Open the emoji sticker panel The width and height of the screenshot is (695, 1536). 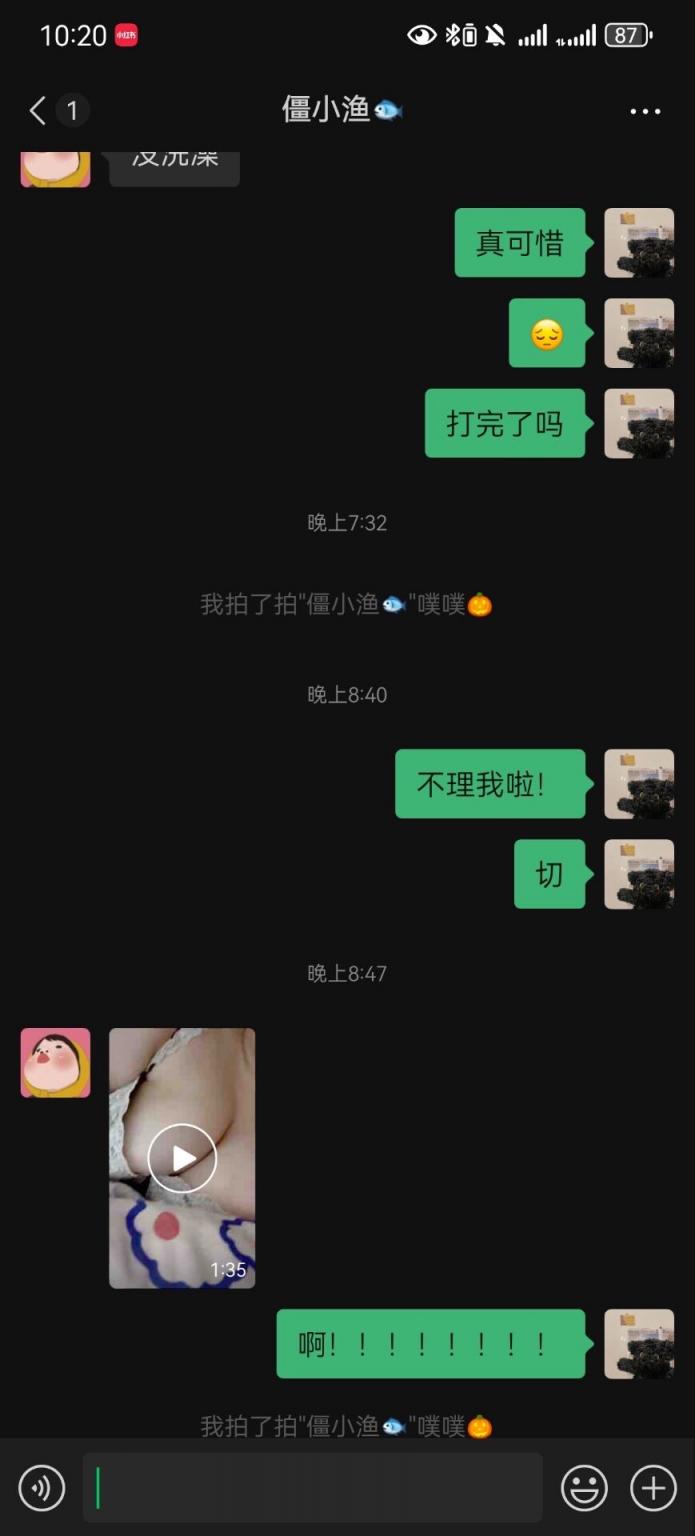point(584,1488)
